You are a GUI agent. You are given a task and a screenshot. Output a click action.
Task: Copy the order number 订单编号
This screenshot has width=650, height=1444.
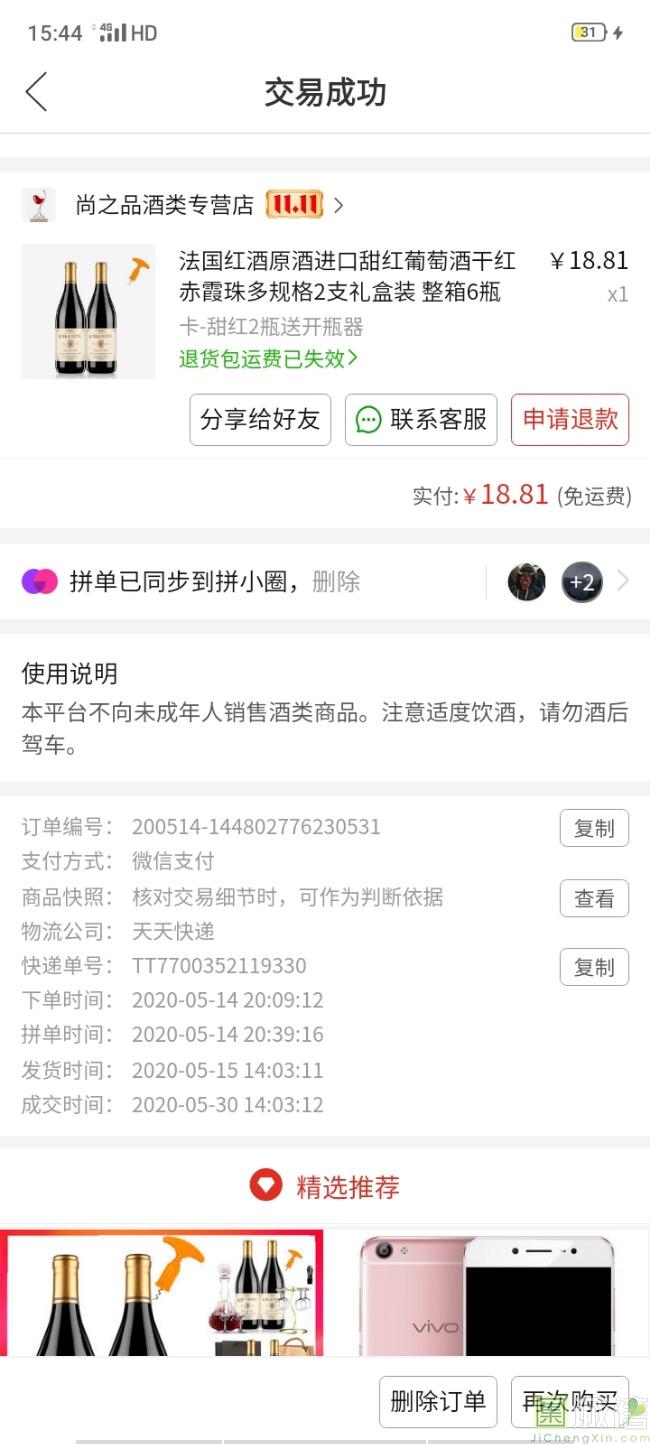point(594,828)
